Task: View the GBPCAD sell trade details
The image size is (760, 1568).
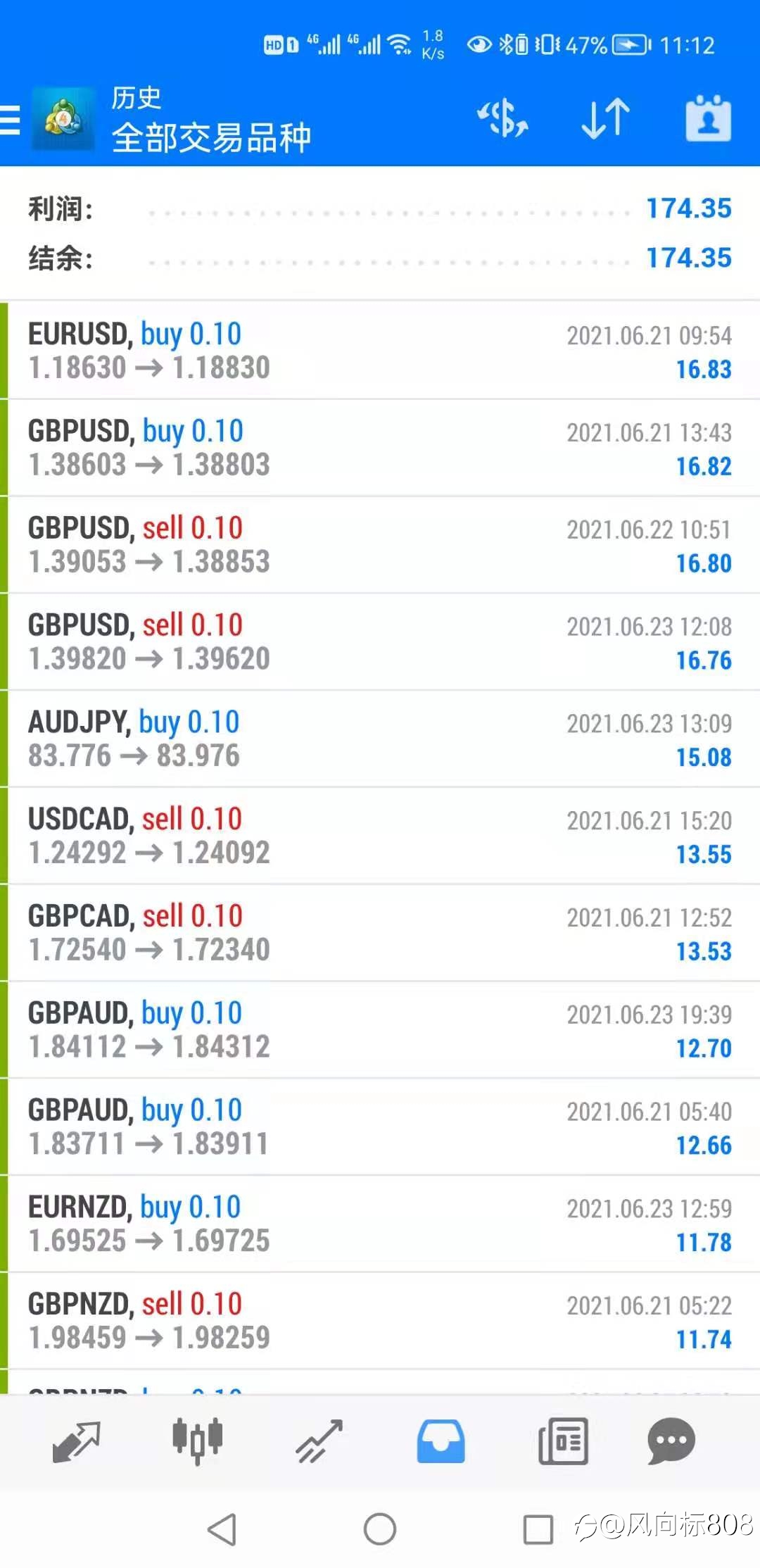Action: tap(380, 934)
